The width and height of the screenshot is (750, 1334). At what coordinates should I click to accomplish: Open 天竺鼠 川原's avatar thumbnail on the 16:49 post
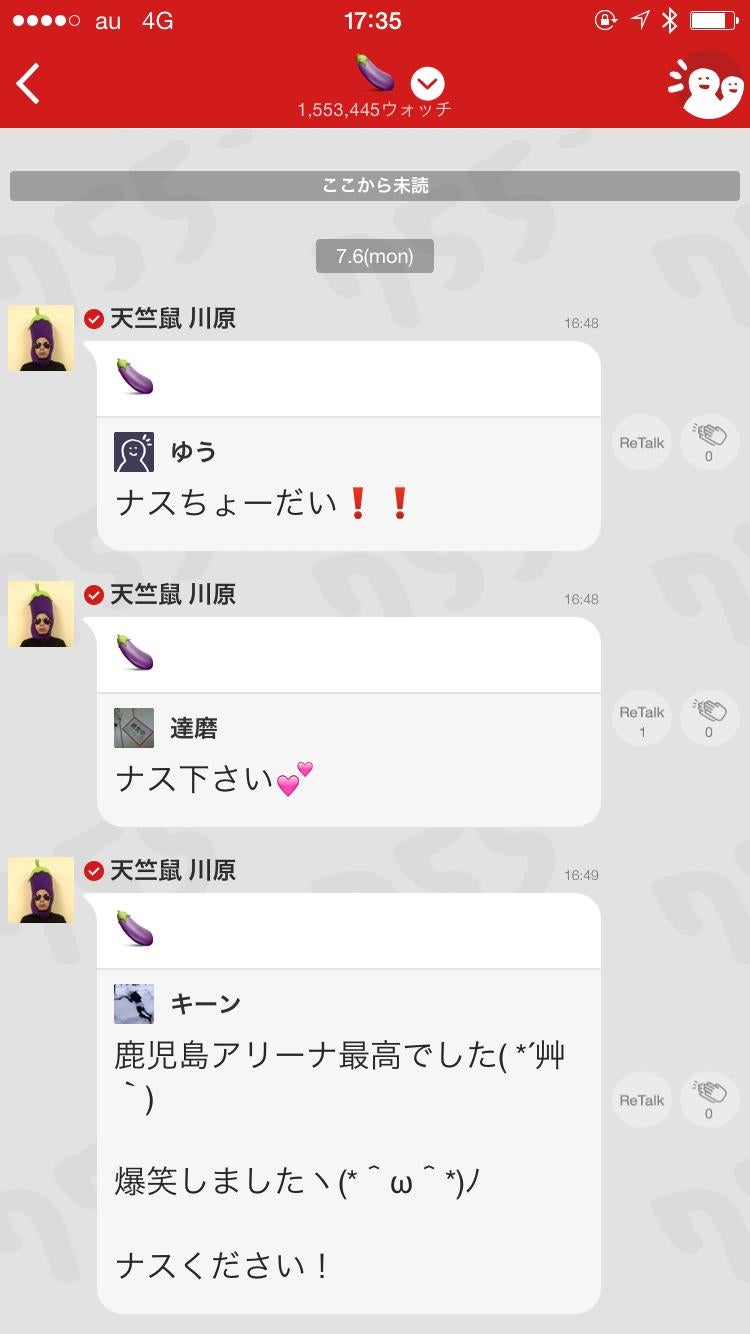point(40,890)
